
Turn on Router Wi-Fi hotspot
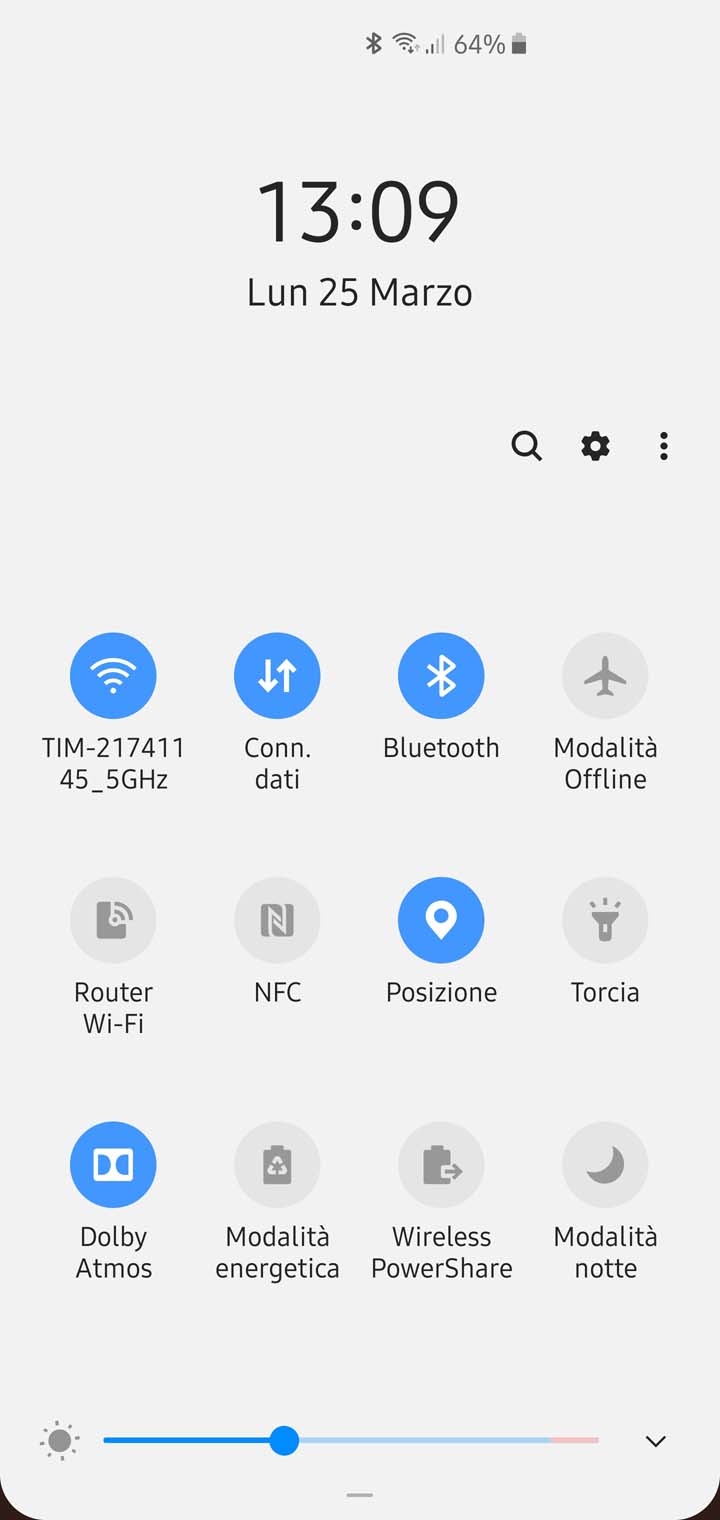pyautogui.click(x=113, y=920)
